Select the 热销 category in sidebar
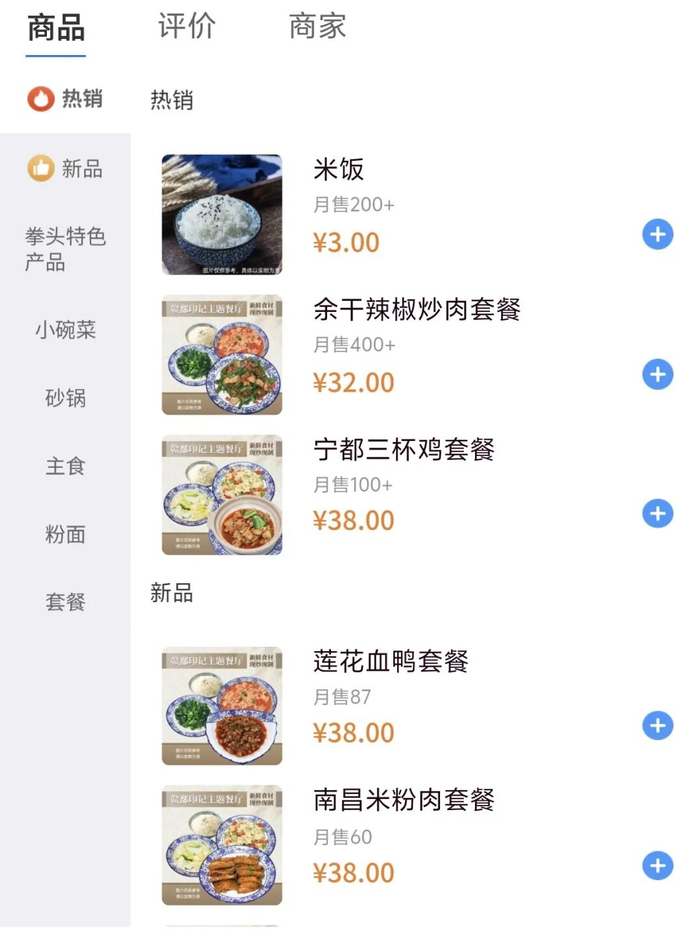This screenshot has width=700, height=934. click(66, 98)
